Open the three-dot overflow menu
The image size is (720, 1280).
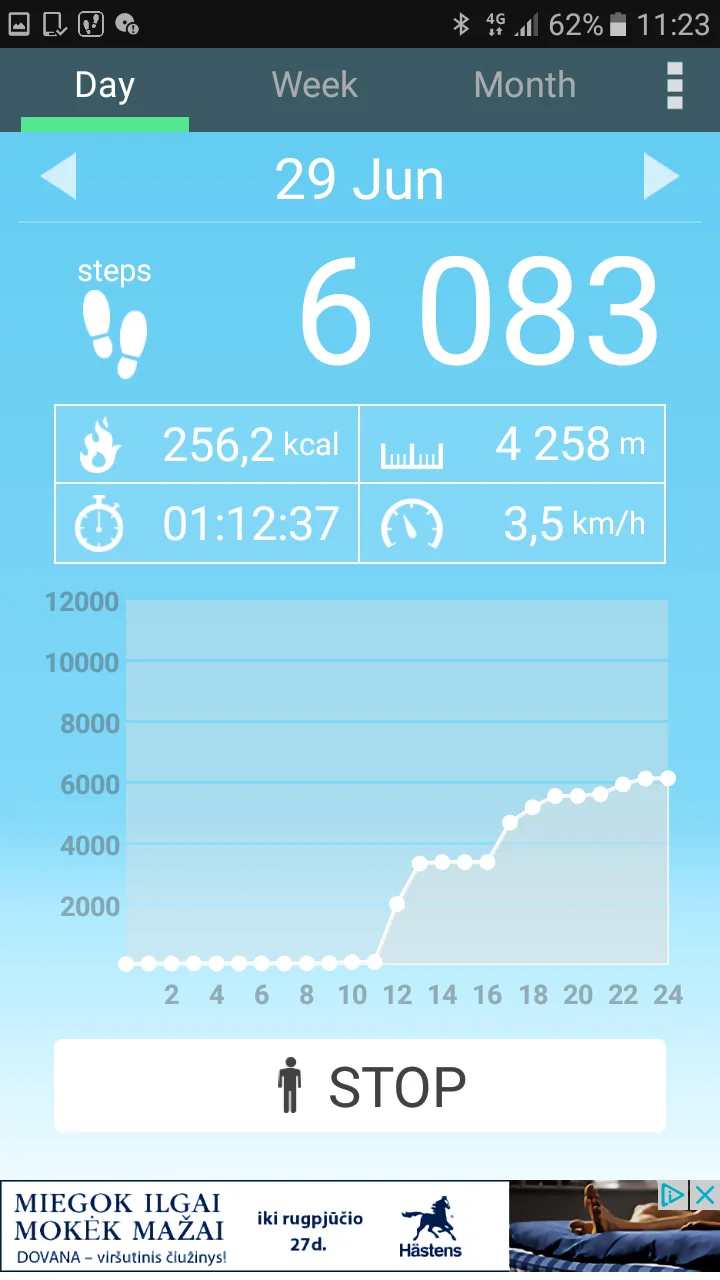pos(675,86)
